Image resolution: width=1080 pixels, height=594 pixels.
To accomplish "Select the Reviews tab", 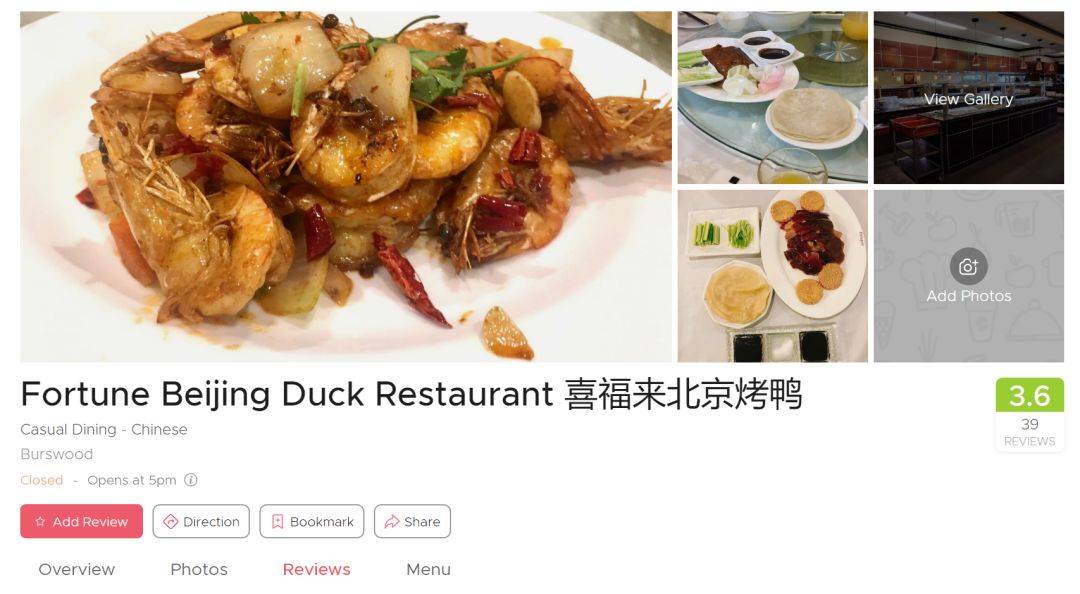I will pyautogui.click(x=316, y=569).
